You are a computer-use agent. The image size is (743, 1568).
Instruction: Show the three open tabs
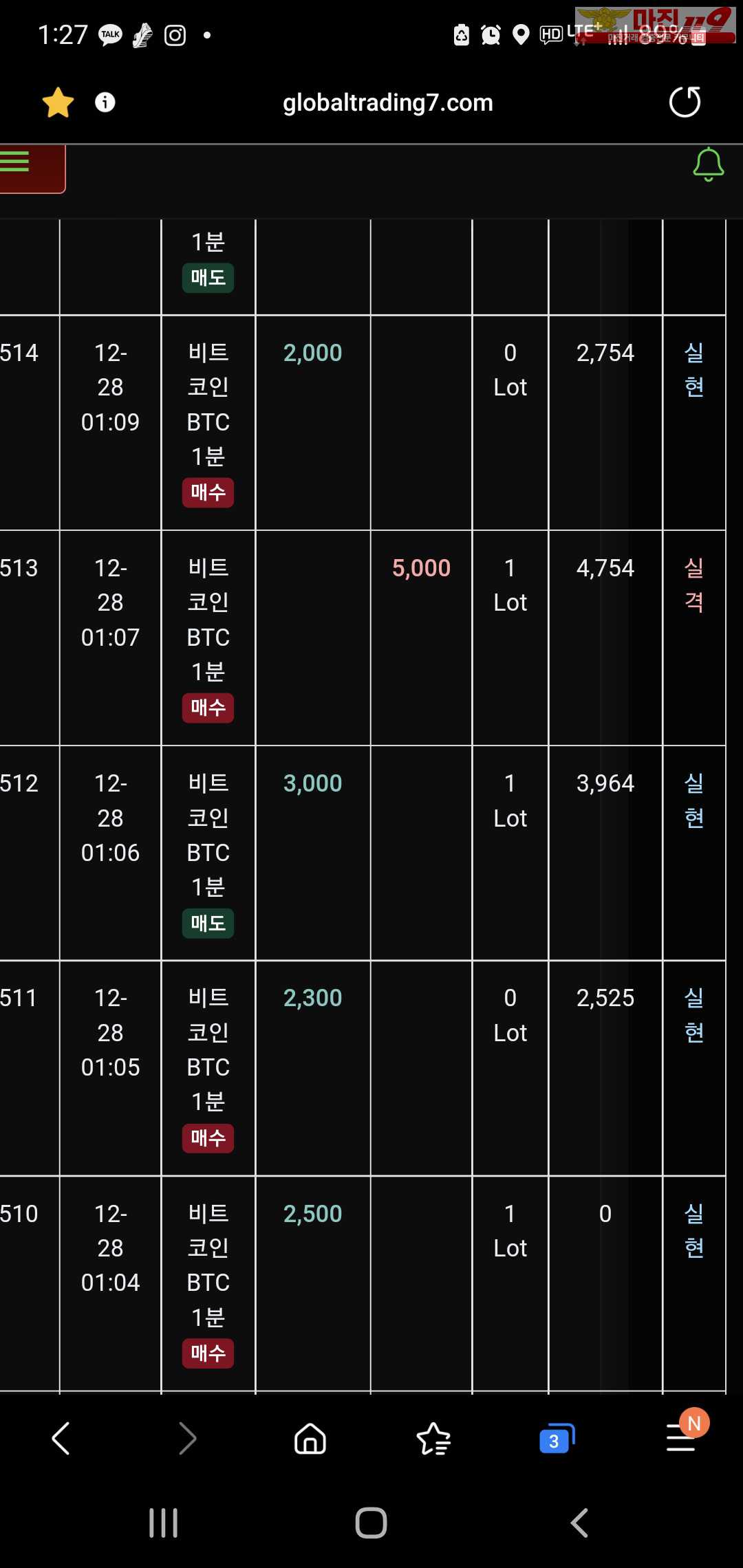pyautogui.click(x=557, y=1439)
